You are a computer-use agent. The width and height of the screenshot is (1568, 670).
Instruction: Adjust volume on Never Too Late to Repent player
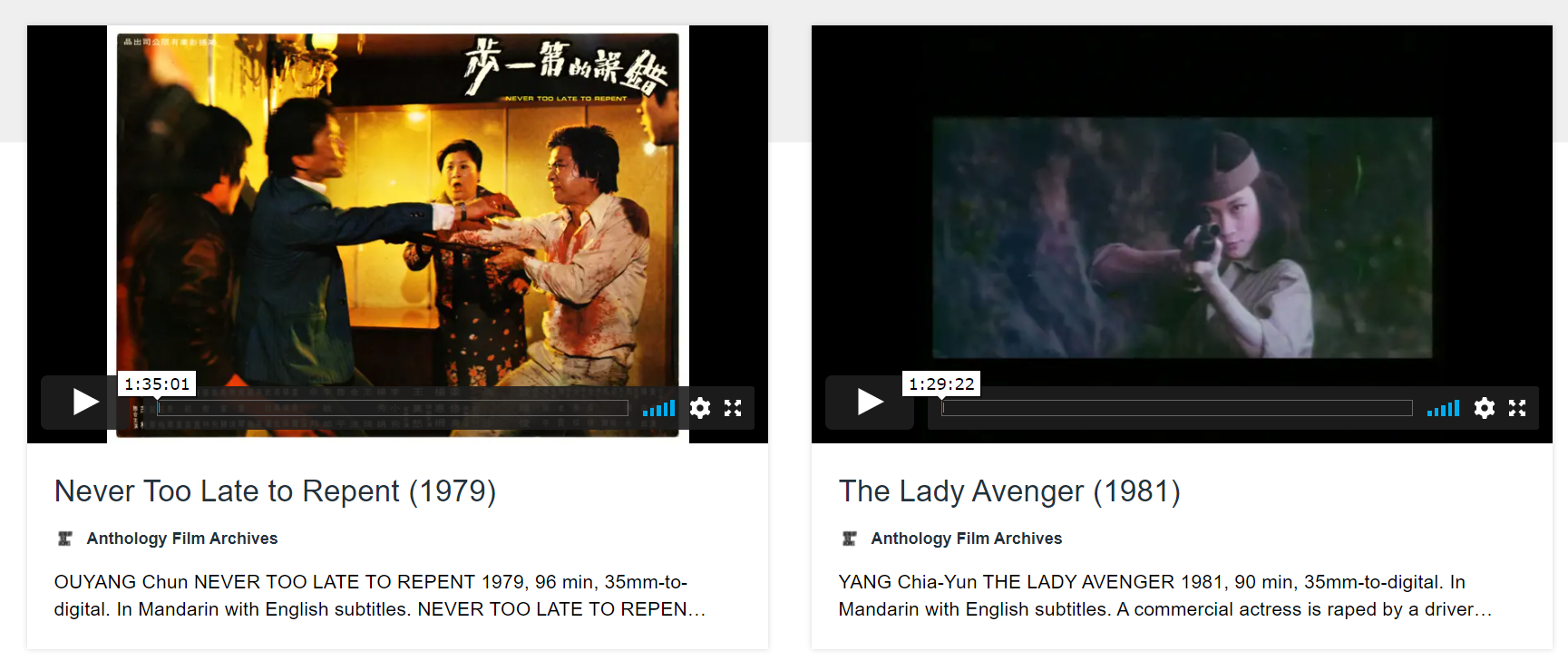tap(659, 409)
